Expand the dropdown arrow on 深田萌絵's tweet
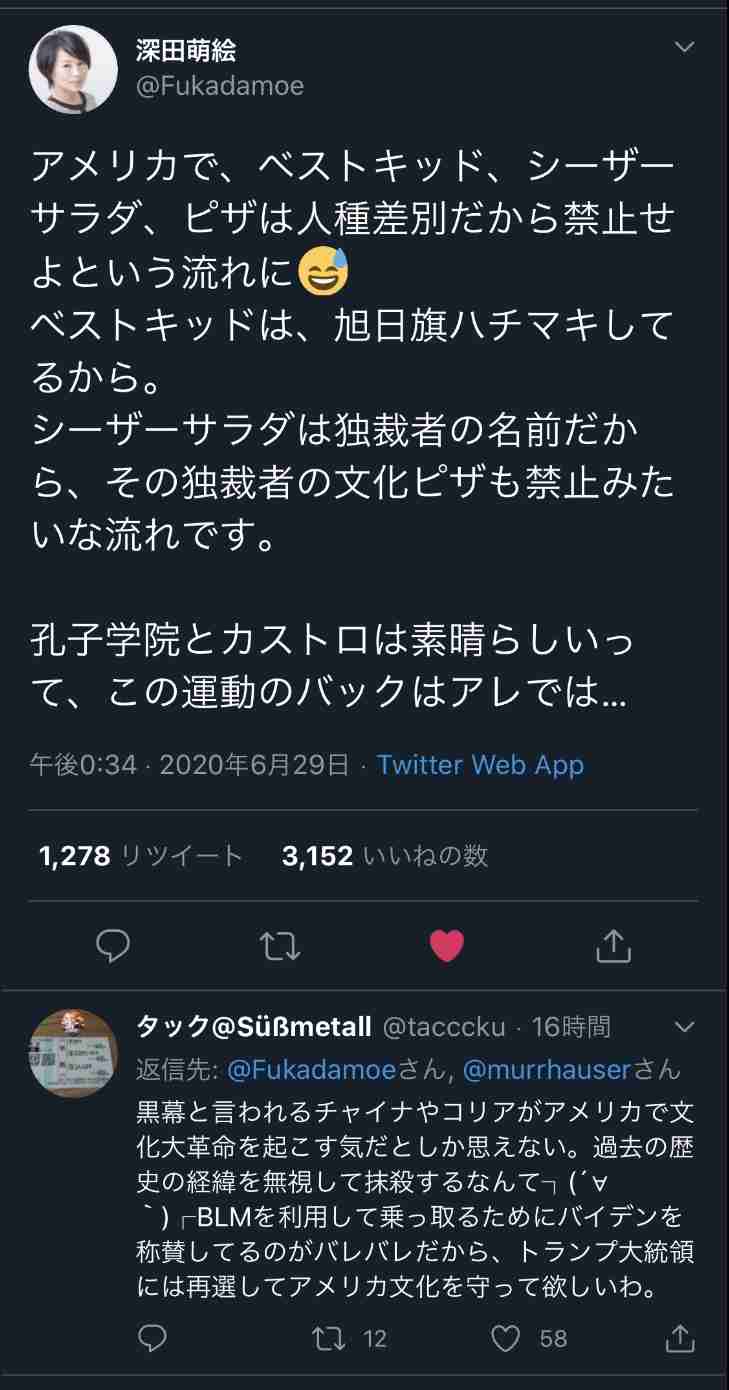The image size is (729, 1390). 684,48
